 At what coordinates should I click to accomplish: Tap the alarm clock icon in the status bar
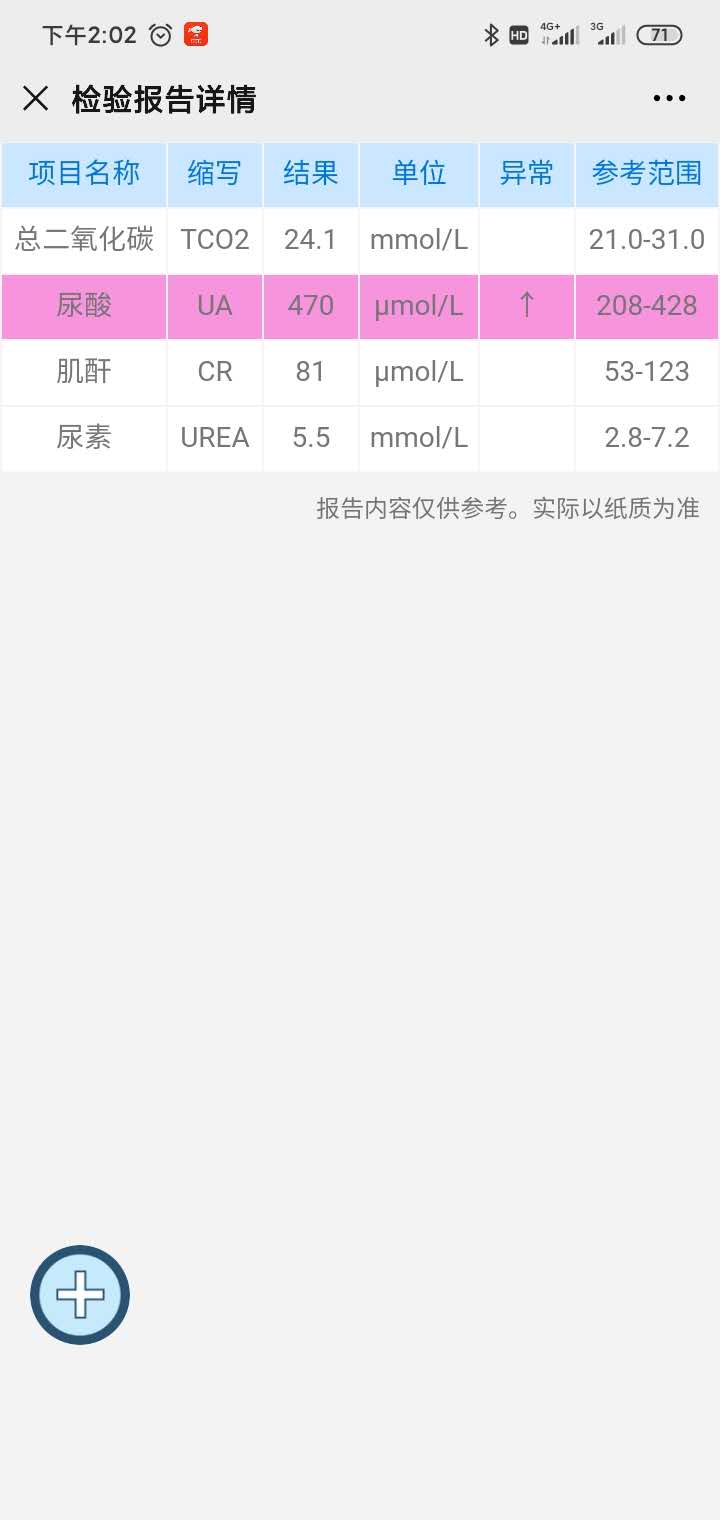click(158, 34)
